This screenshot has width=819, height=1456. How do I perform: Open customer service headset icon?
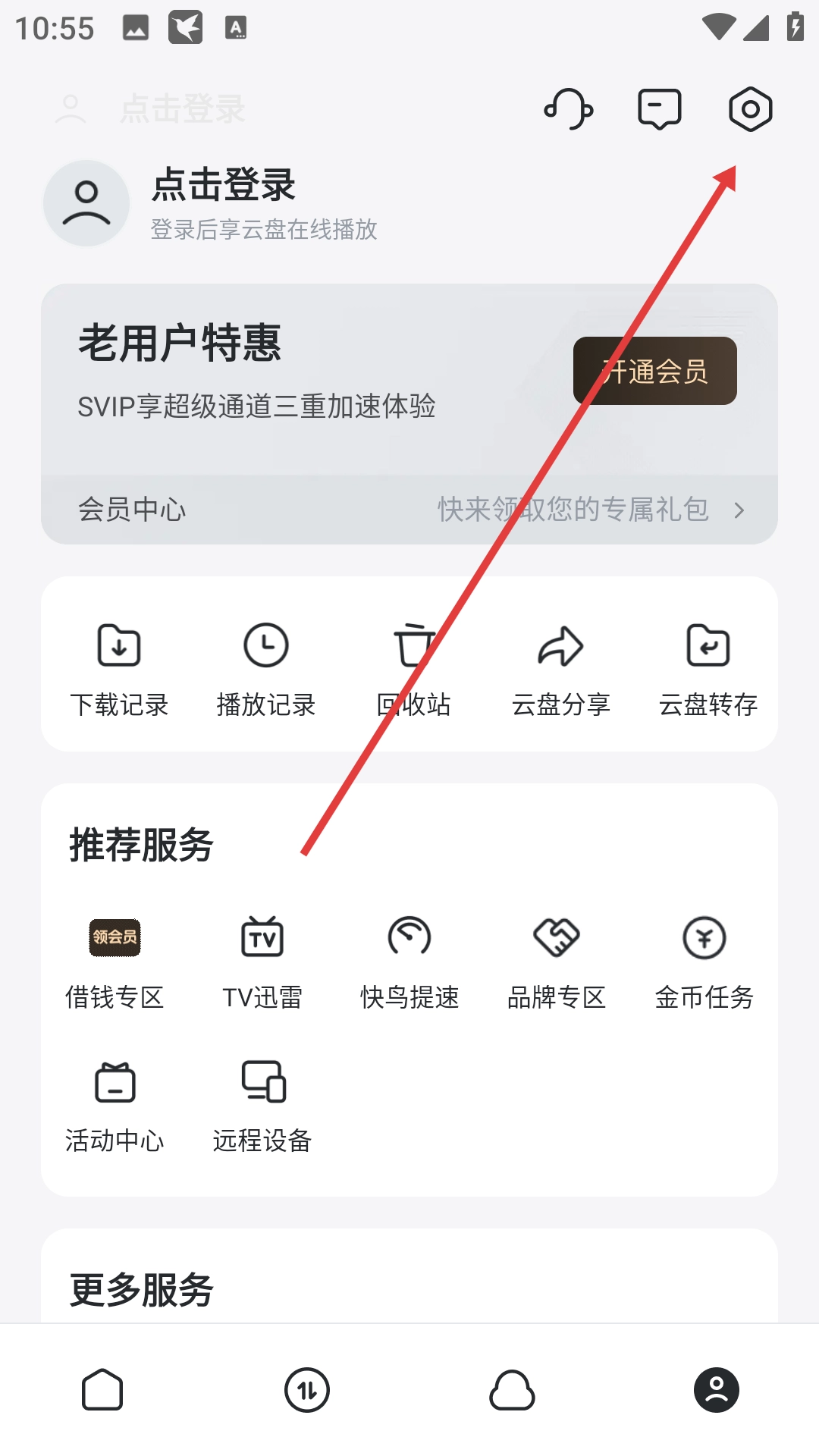pyautogui.click(x=568, y=110)
